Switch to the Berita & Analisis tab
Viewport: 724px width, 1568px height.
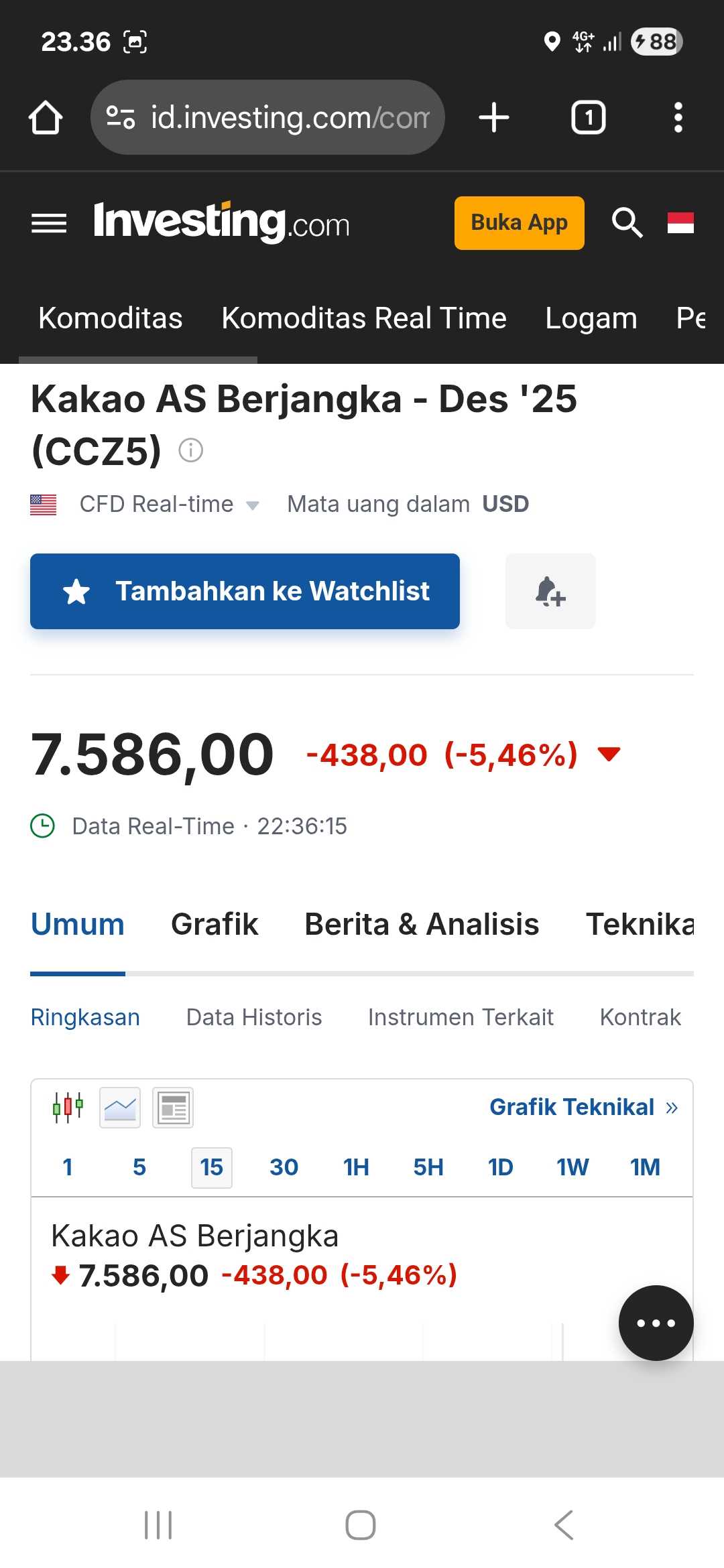422,925
